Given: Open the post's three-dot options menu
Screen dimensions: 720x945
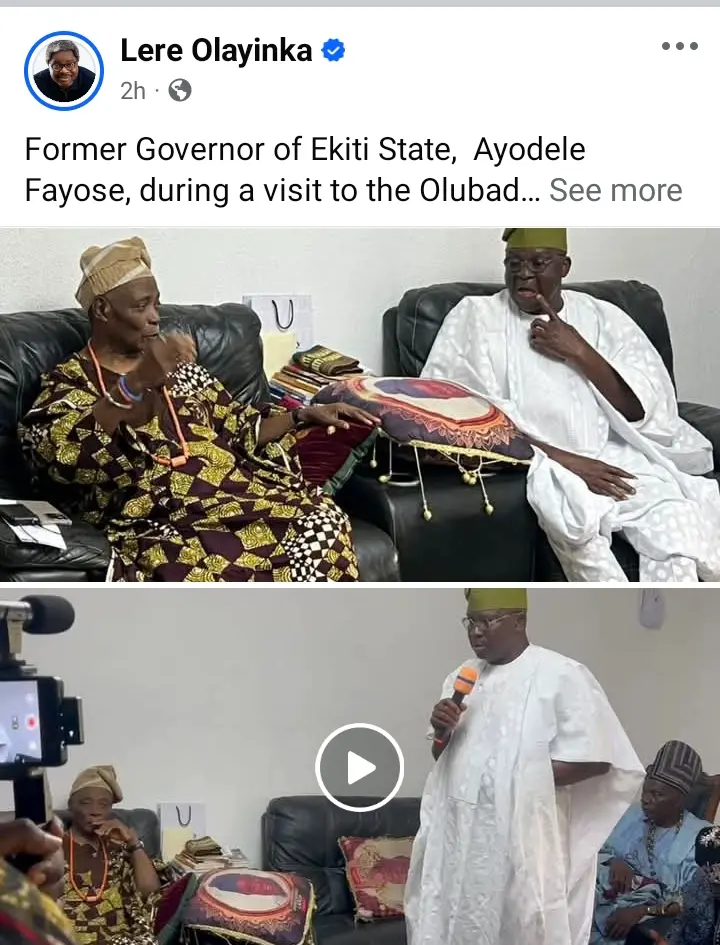Looking at the screenshot, I should [679, 46].
